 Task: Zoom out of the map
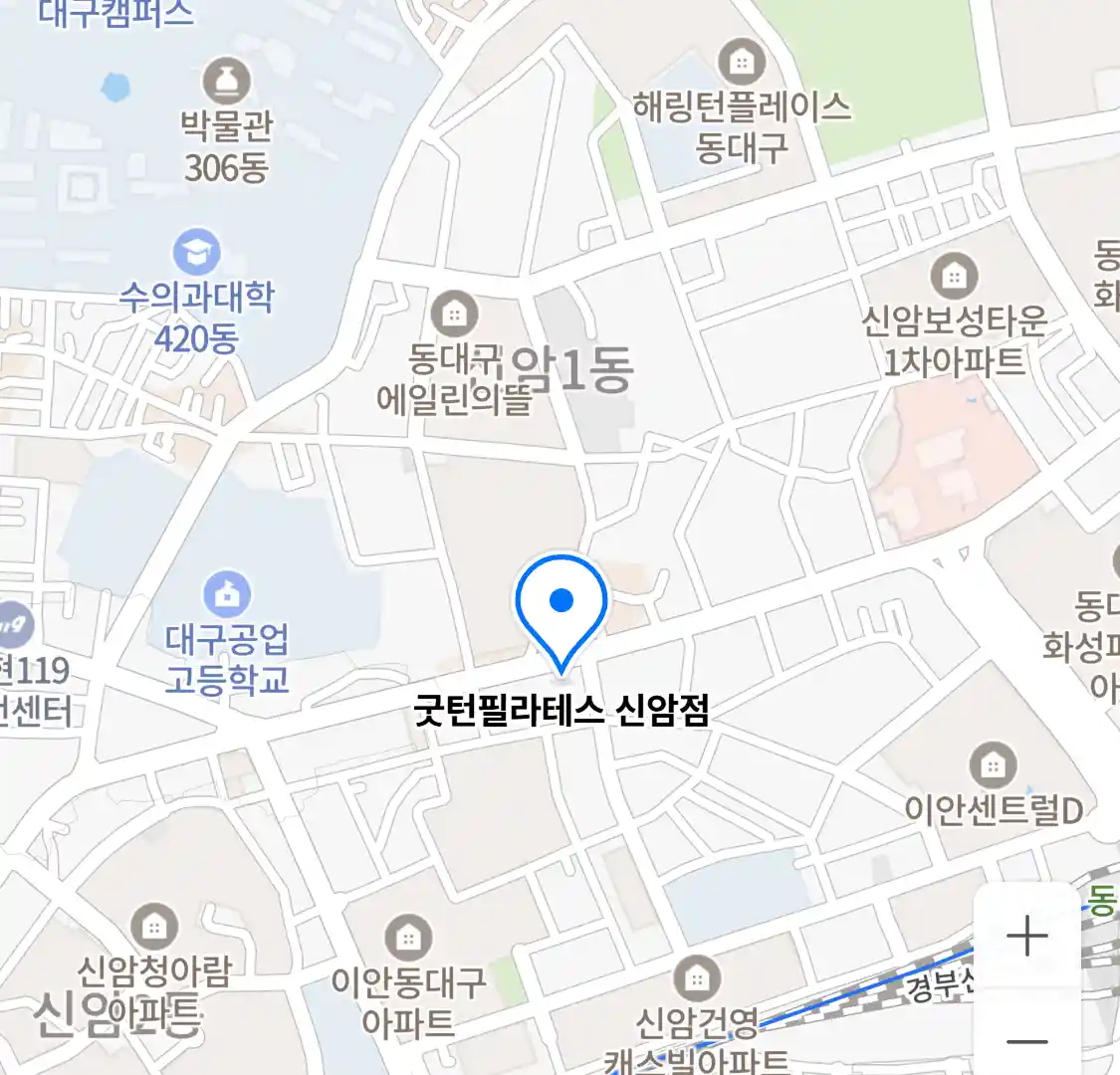point(1026,1041)
